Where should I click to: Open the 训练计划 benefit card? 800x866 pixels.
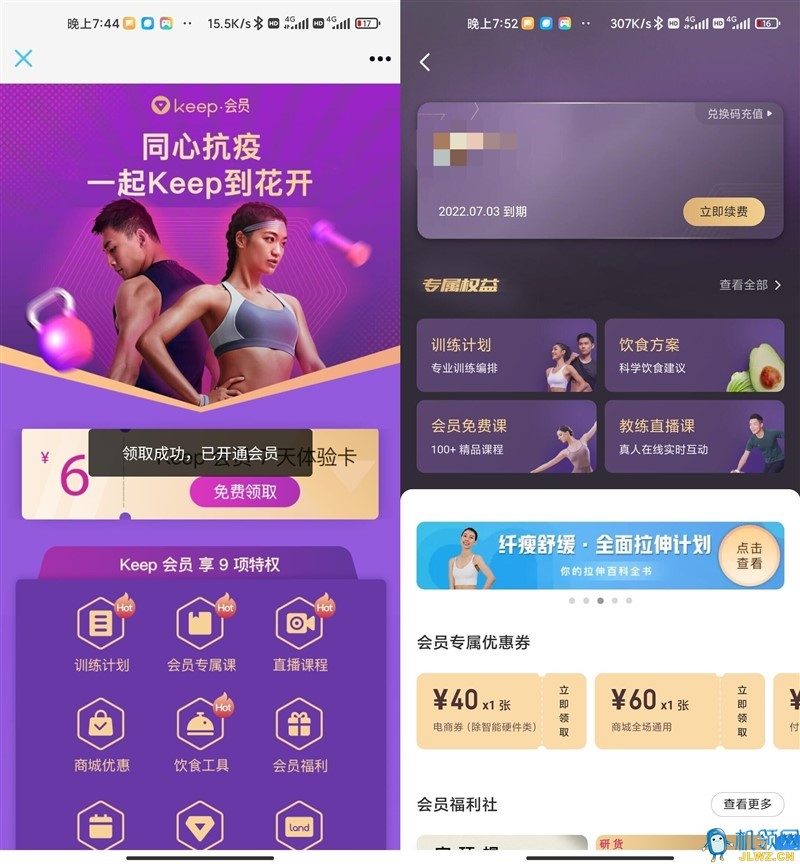506,355
